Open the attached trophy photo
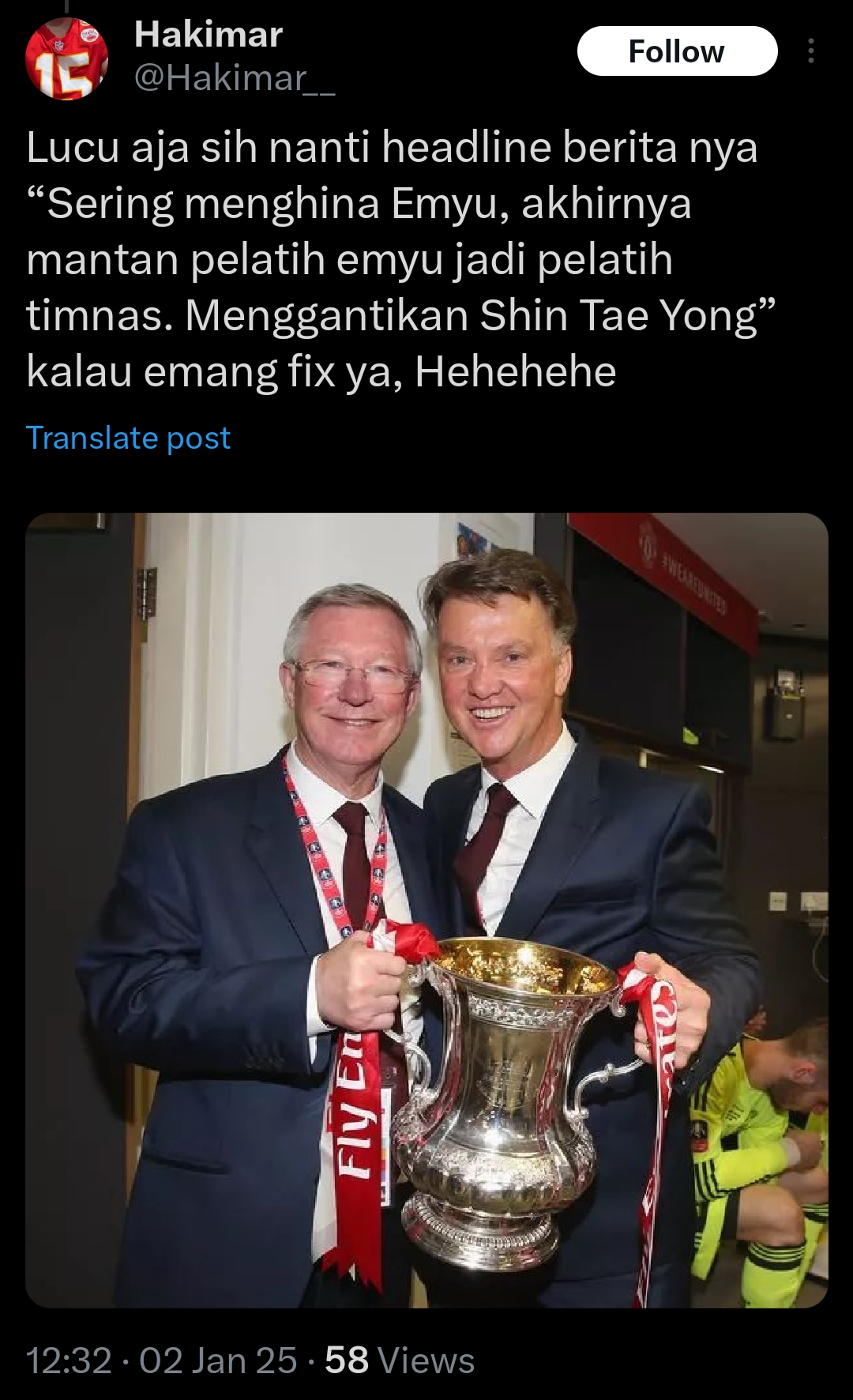This screenshot has height=1400, width=853. tap(426, 910)
